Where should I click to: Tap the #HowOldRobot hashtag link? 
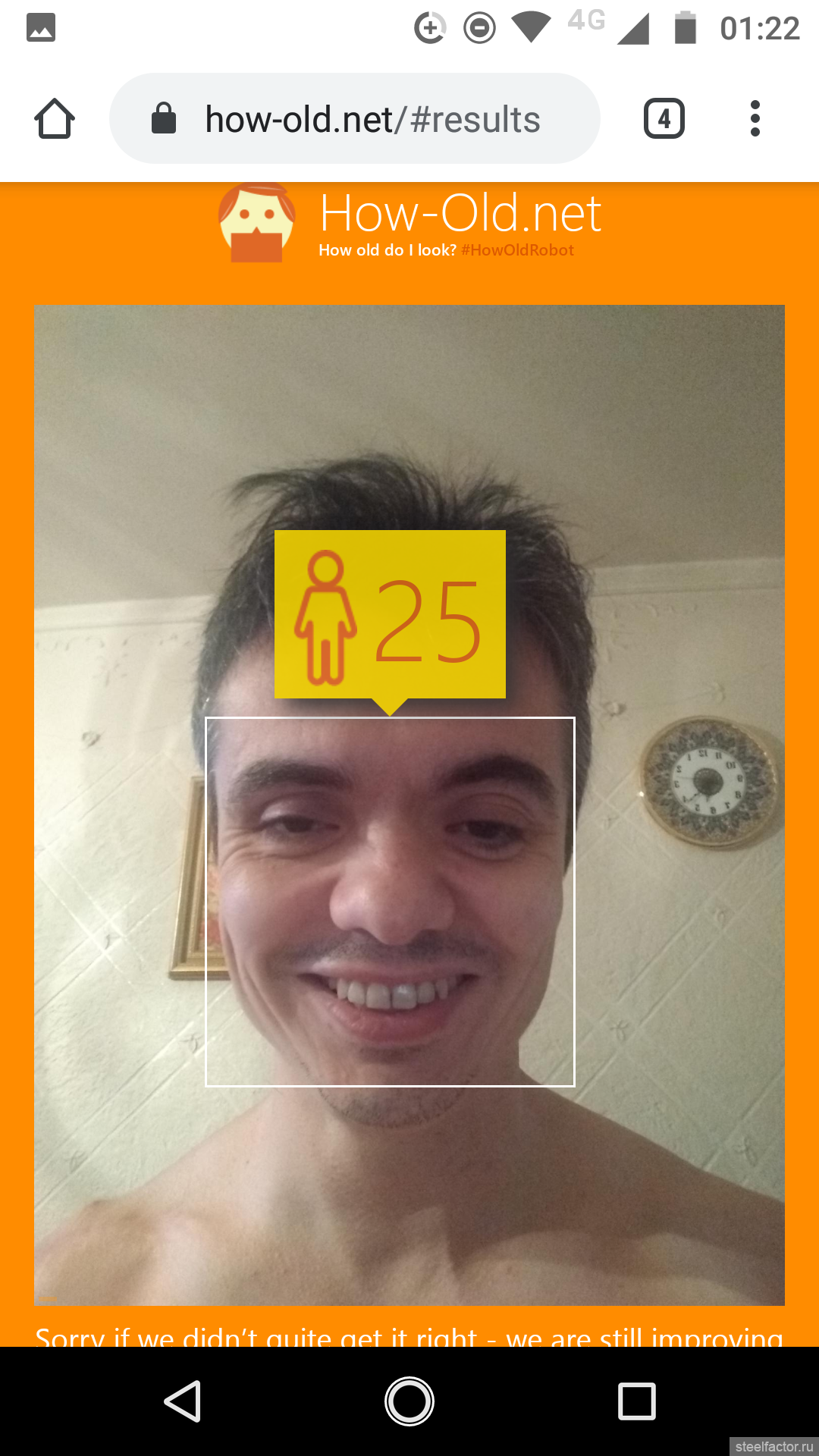tap(517, 250)
